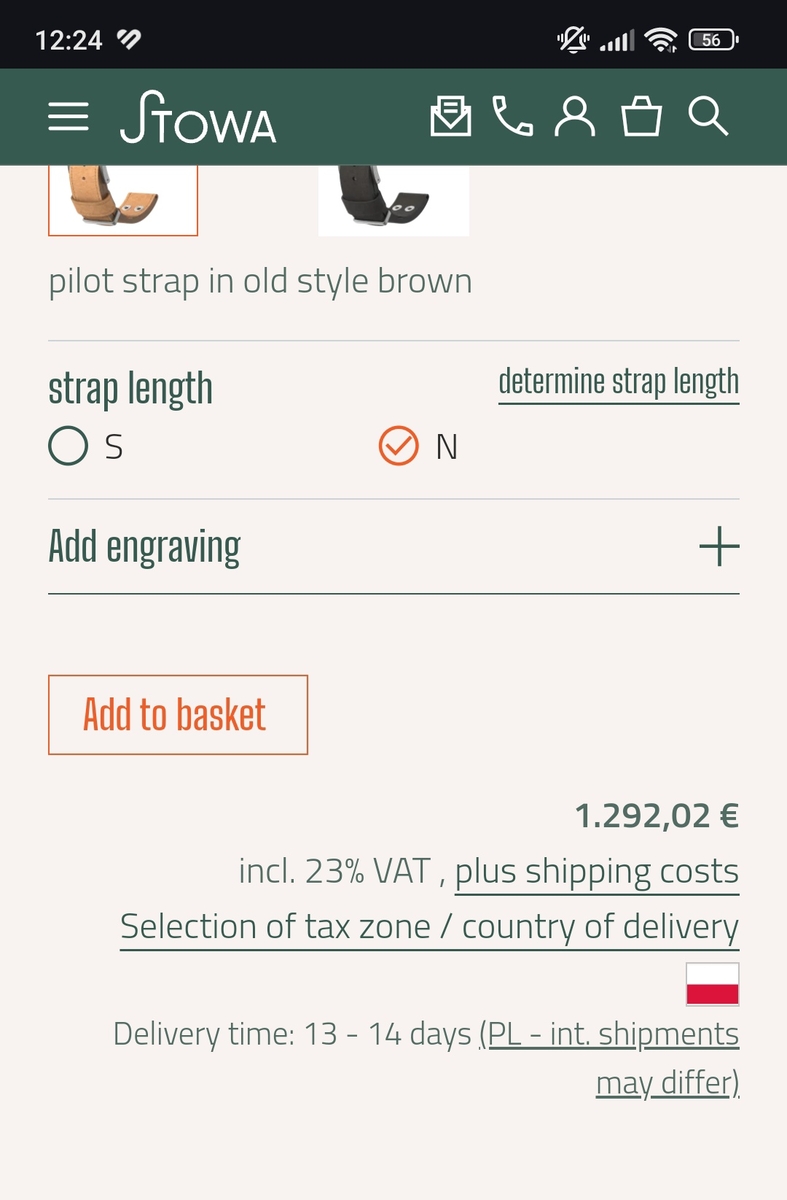The width and height of the screenshot is (787, 1200).
Task: Expand the Add engraving section
Action: [x=718, y=547]
